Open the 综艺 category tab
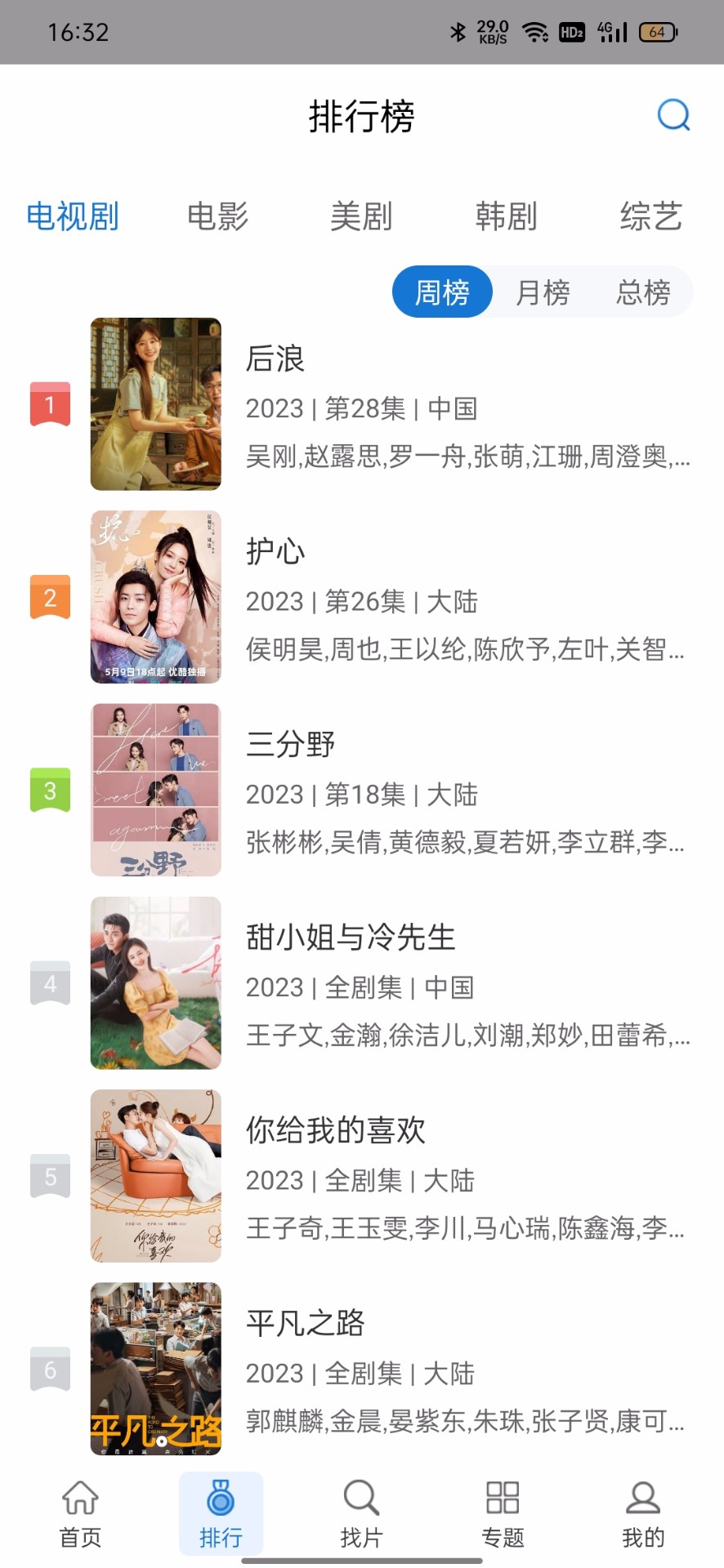Screen dimensions: 724x1568 pyautogui.click(x=650, y=216)
